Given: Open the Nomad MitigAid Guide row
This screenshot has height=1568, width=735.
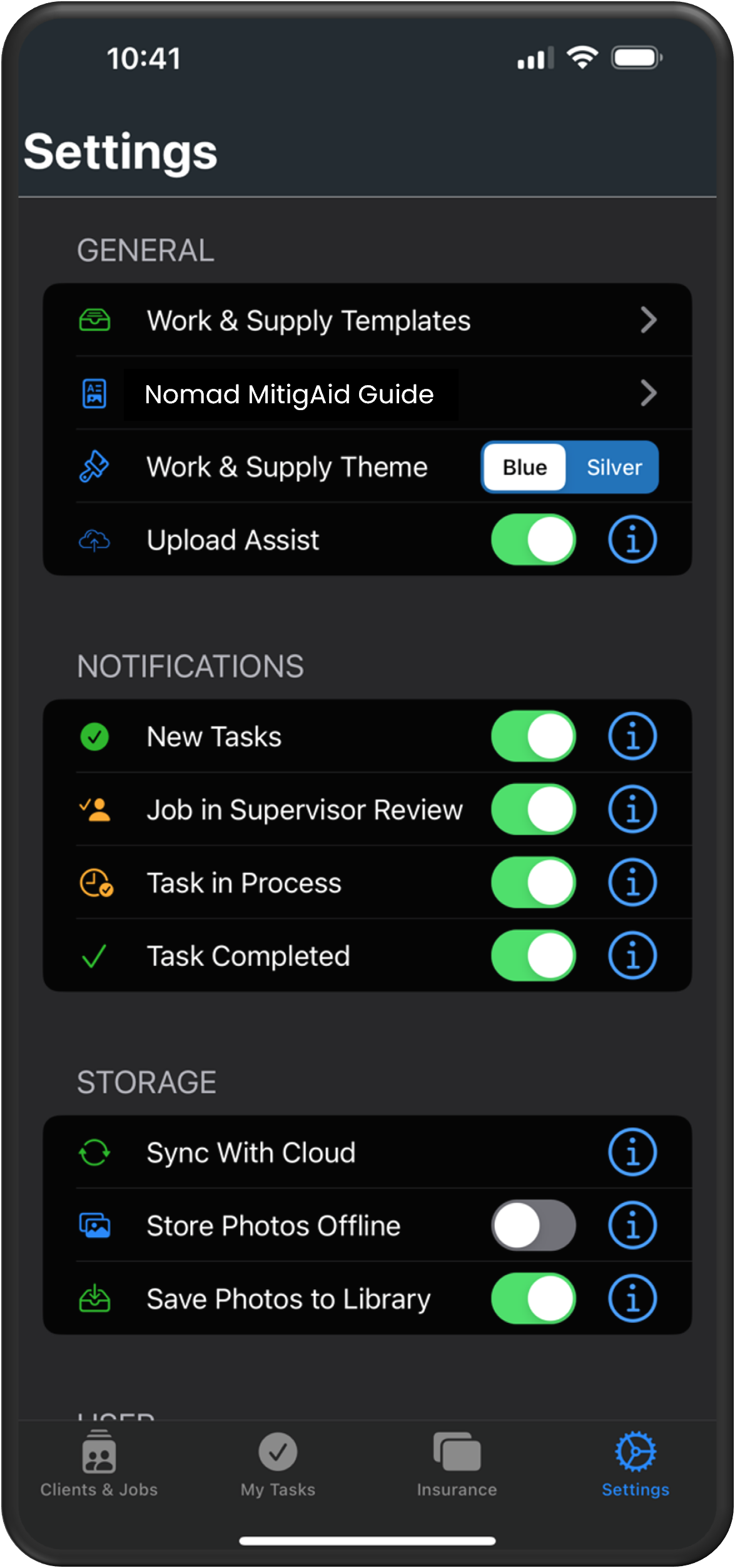Looking at the screenshot, I should tap(367, 394).
